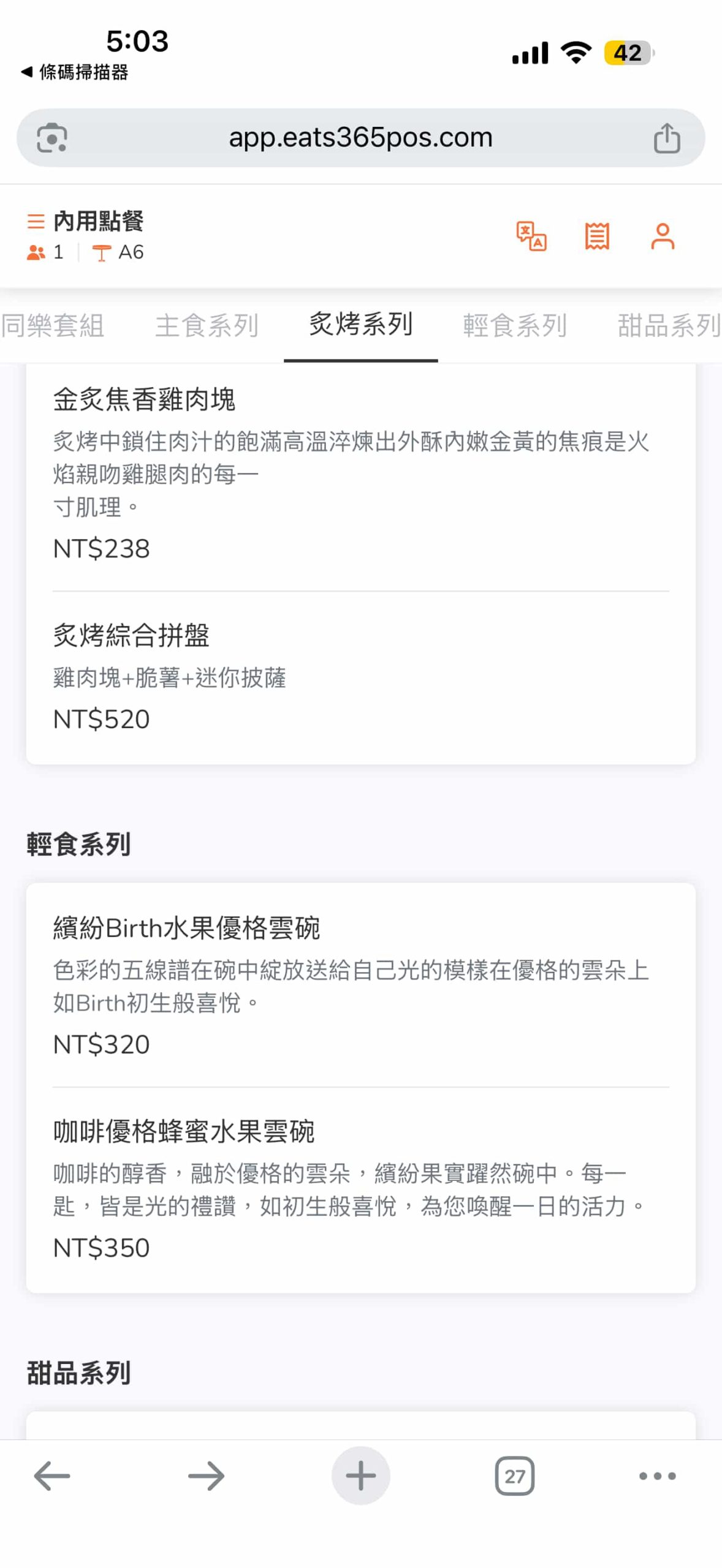Viewport: 722px width, 1568px height.
Task: Switch to the 主食系列 tab
Action: (x=207, y=325)
